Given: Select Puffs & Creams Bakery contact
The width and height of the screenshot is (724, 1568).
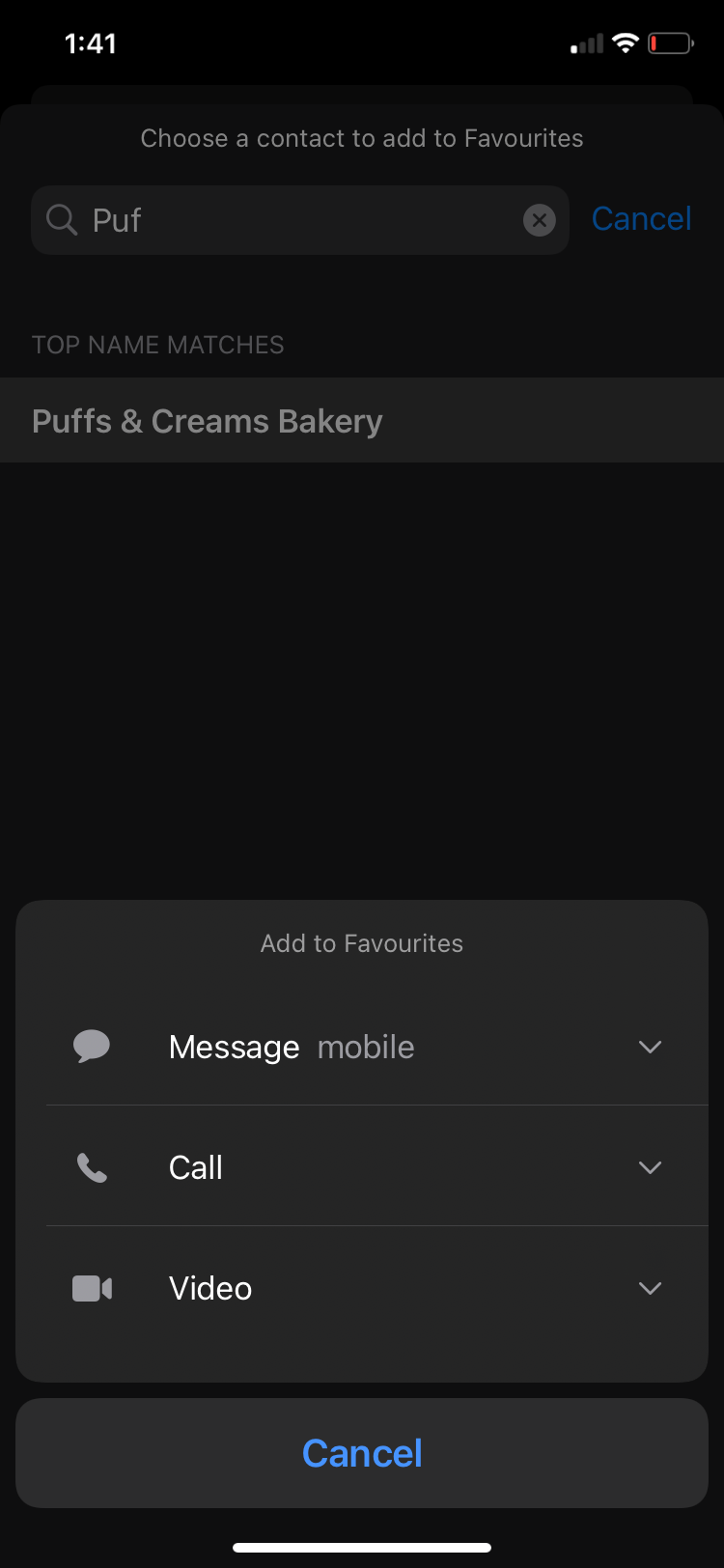Looking at the screenshot, I should point(208,421).
